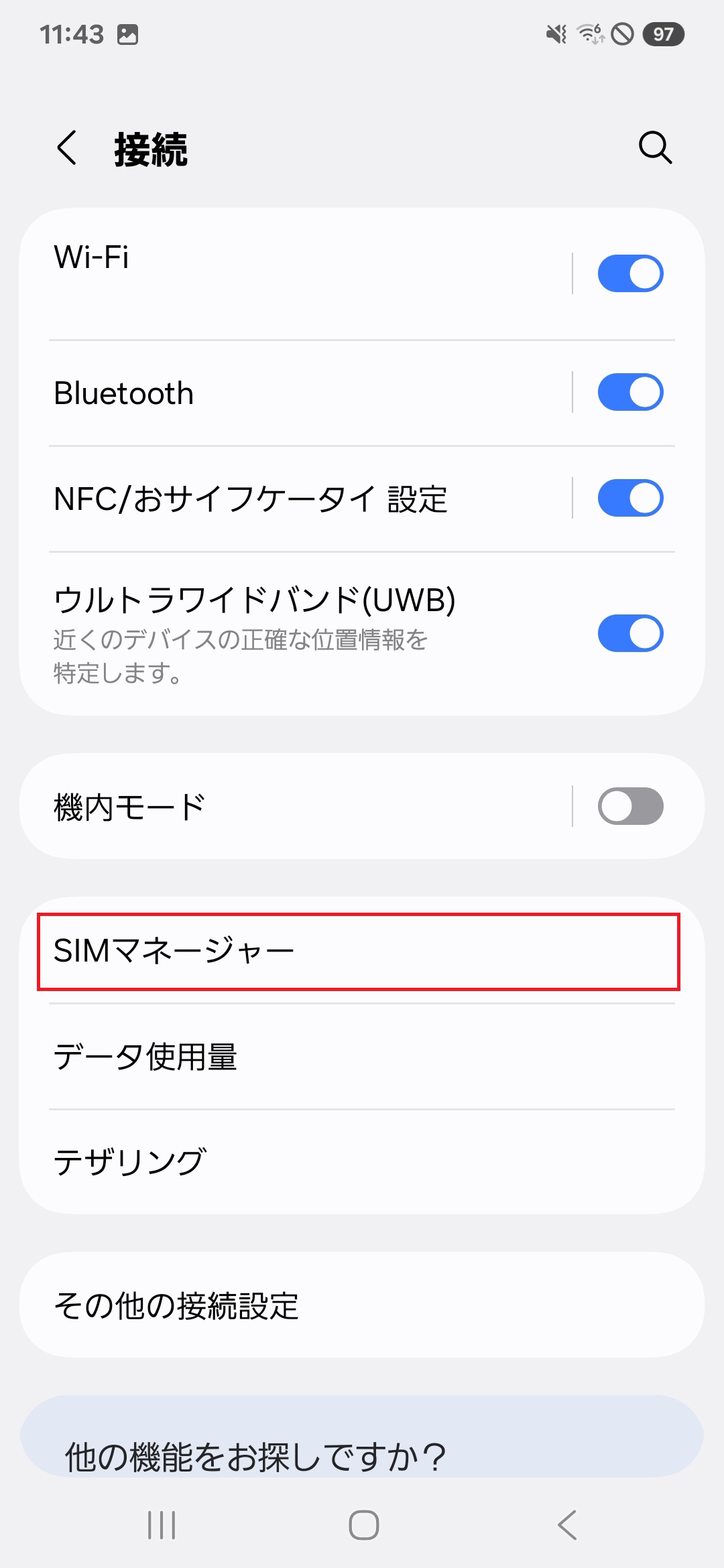The width and height of the screenshot is (724, 1568).
Task: Disable the Wi-Fi toggle
Action: [630, 273]
